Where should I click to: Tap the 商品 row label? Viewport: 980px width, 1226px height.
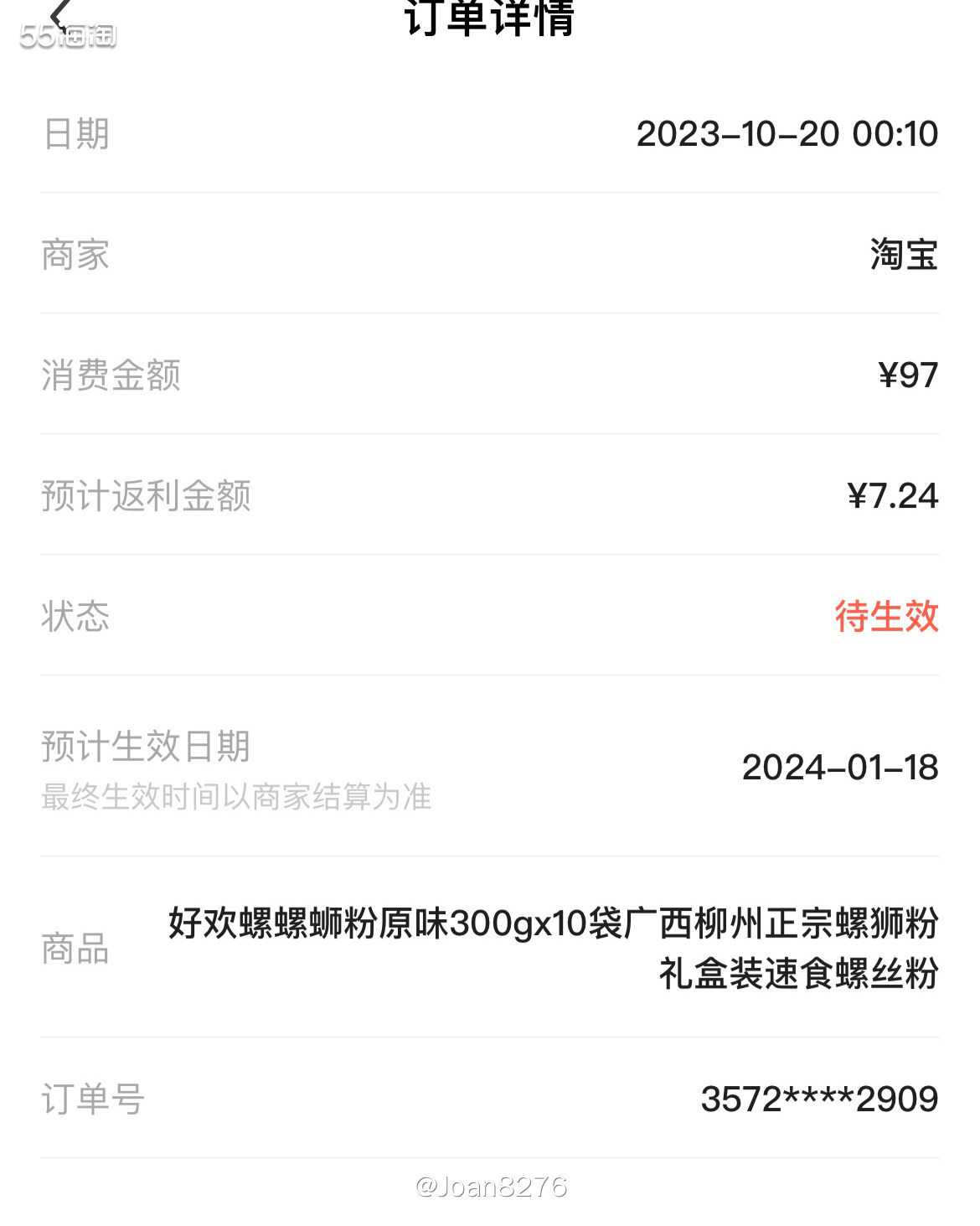pyautogui.click(x=75, y=949)
